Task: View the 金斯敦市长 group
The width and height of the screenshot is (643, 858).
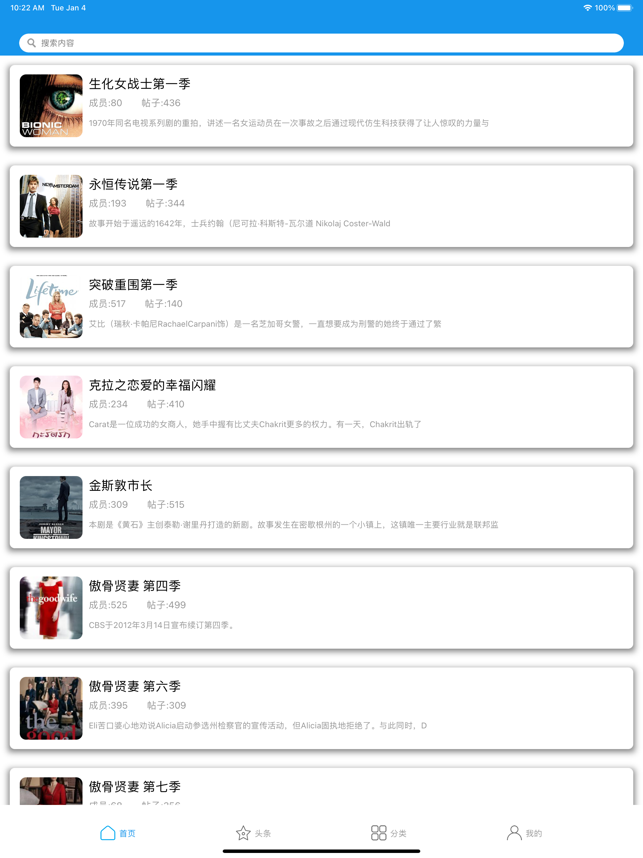Action: point(321,508)
